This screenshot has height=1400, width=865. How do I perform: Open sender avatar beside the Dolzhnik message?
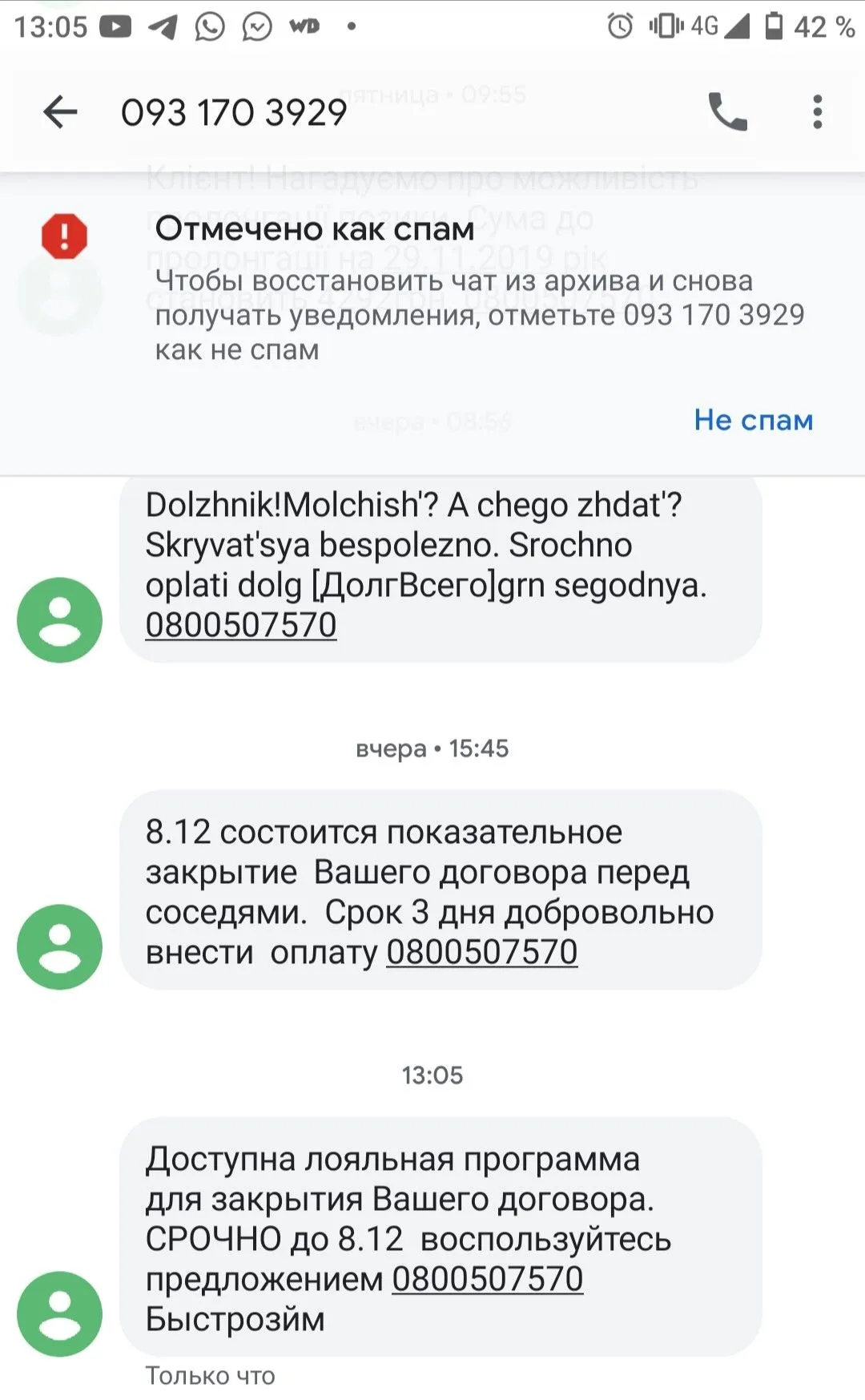point(60,619)
